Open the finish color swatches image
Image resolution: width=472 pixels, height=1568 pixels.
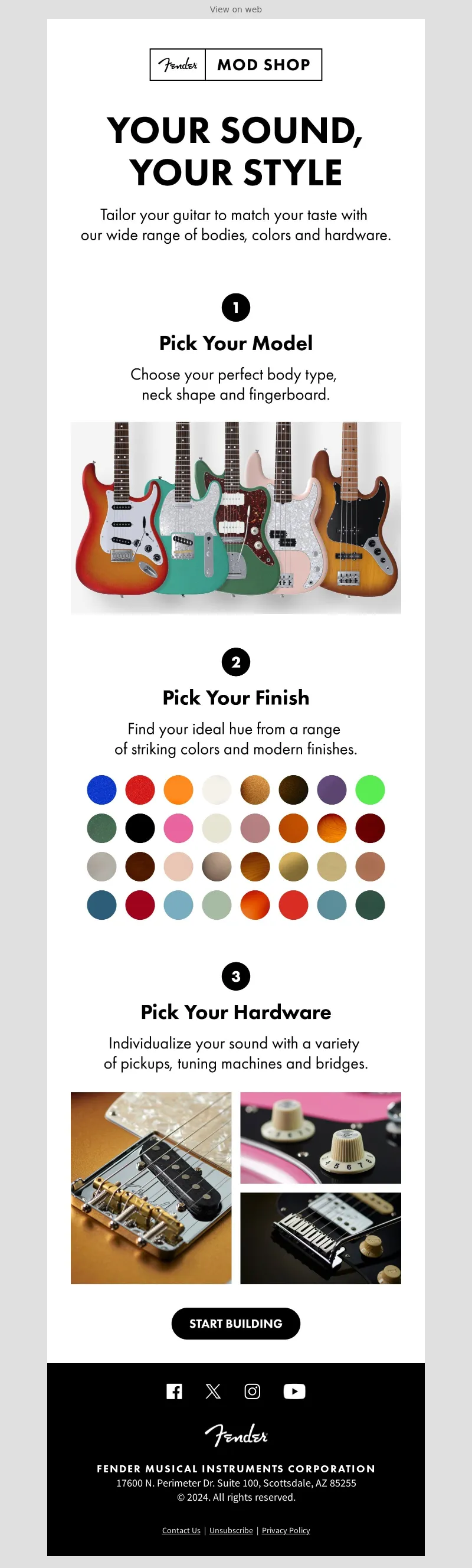click(x=235, y=847)
